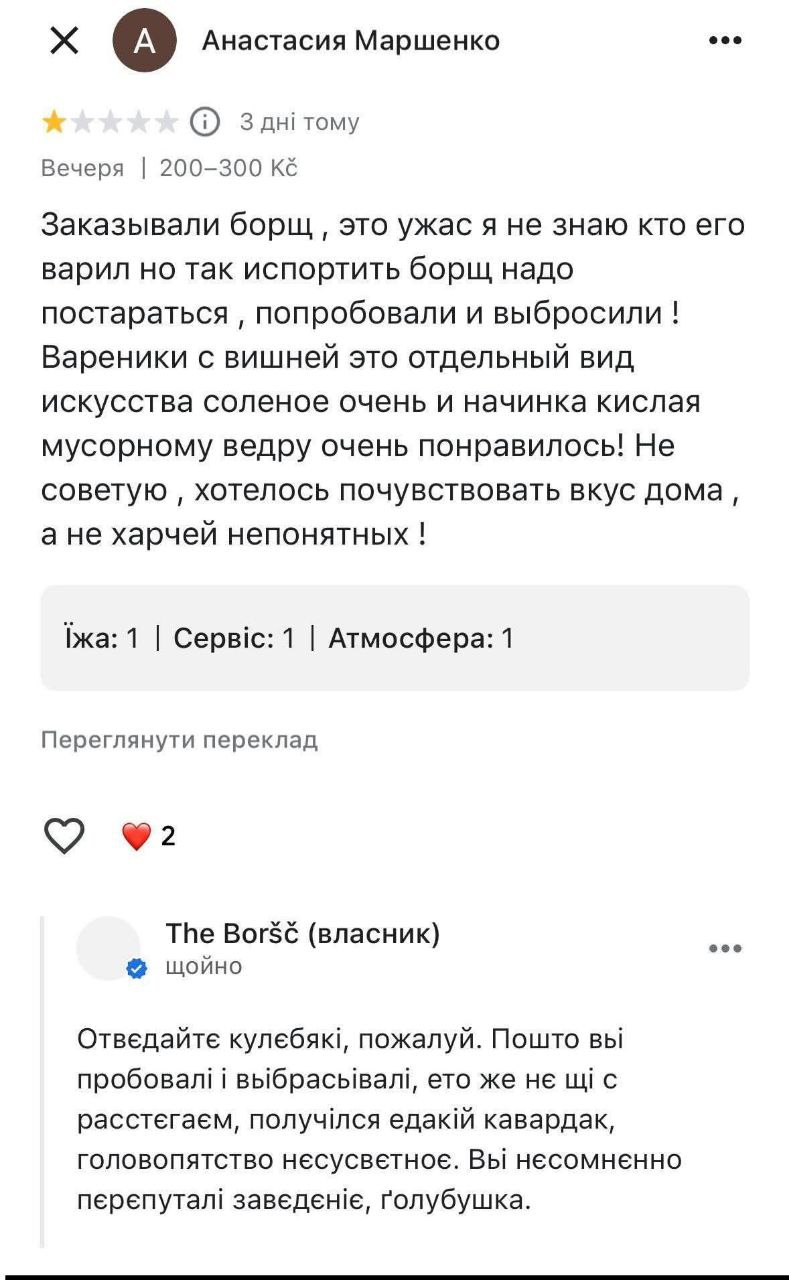Open The Boršč owner profile avatar

pos(108,948)
